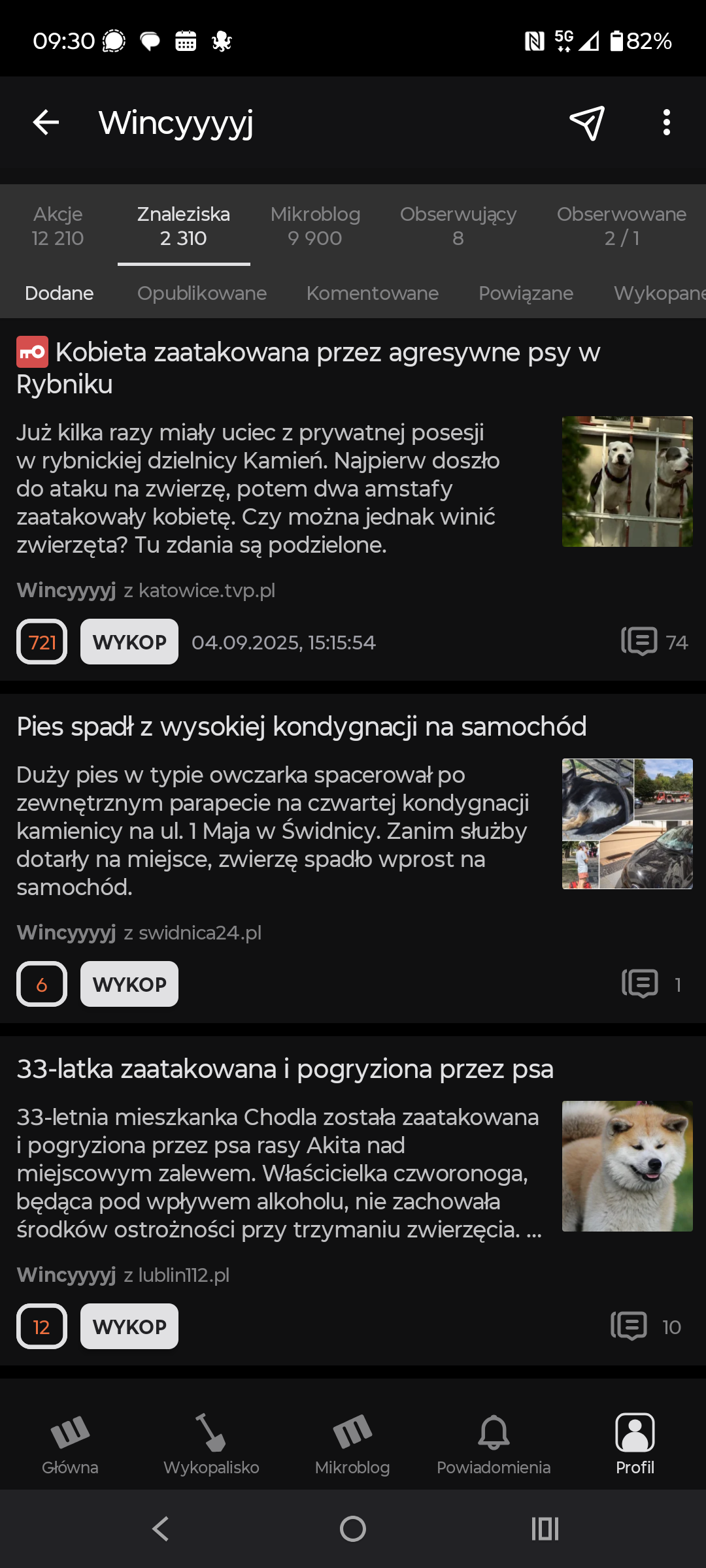Tap WYKOP on the 33-latka post
706x1568 pixels.
coord(129,1326)
